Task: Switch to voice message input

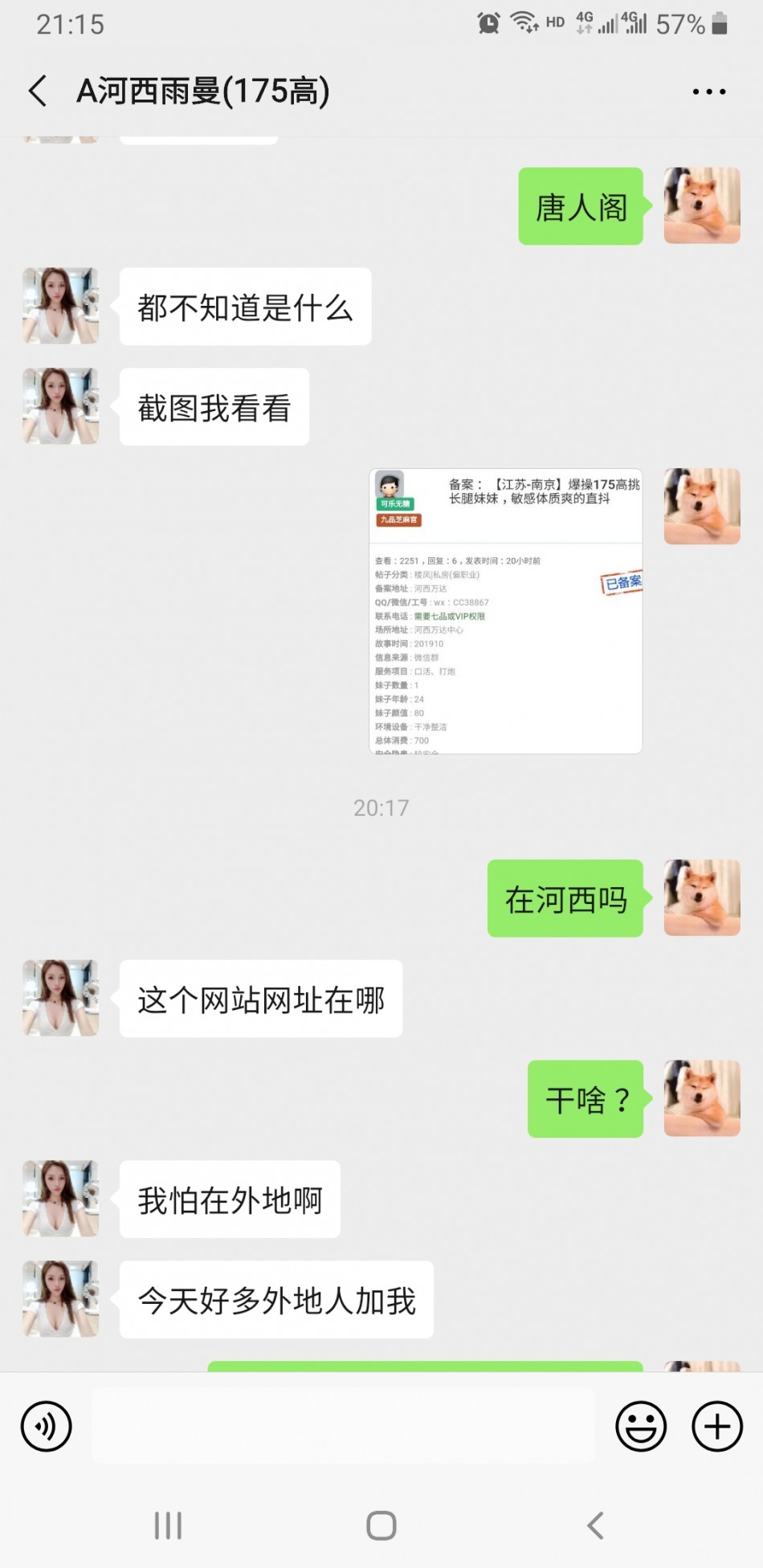Action: tap(47, 1426)
